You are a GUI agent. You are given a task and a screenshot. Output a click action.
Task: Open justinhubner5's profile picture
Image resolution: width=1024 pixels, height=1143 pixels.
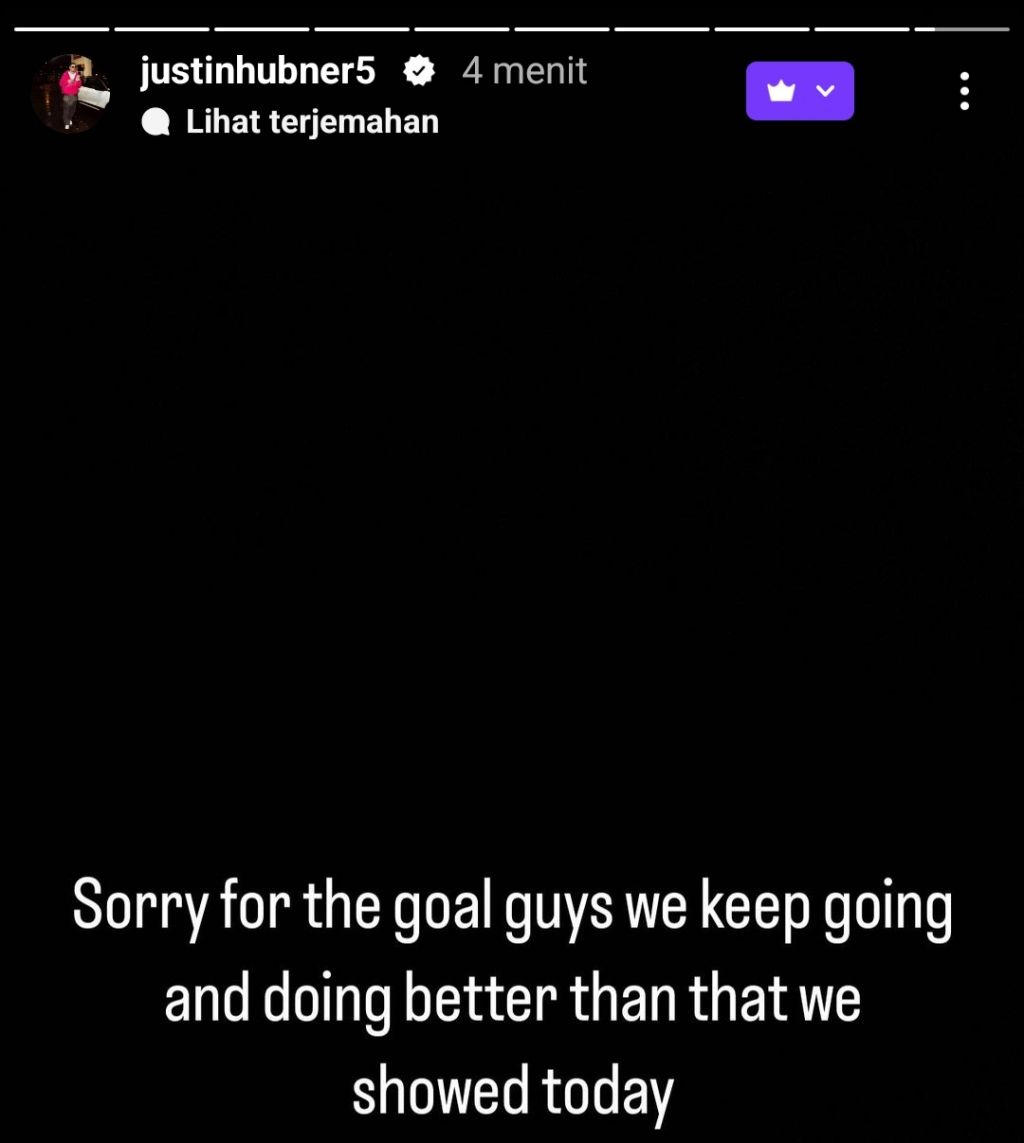coord(70,94)
